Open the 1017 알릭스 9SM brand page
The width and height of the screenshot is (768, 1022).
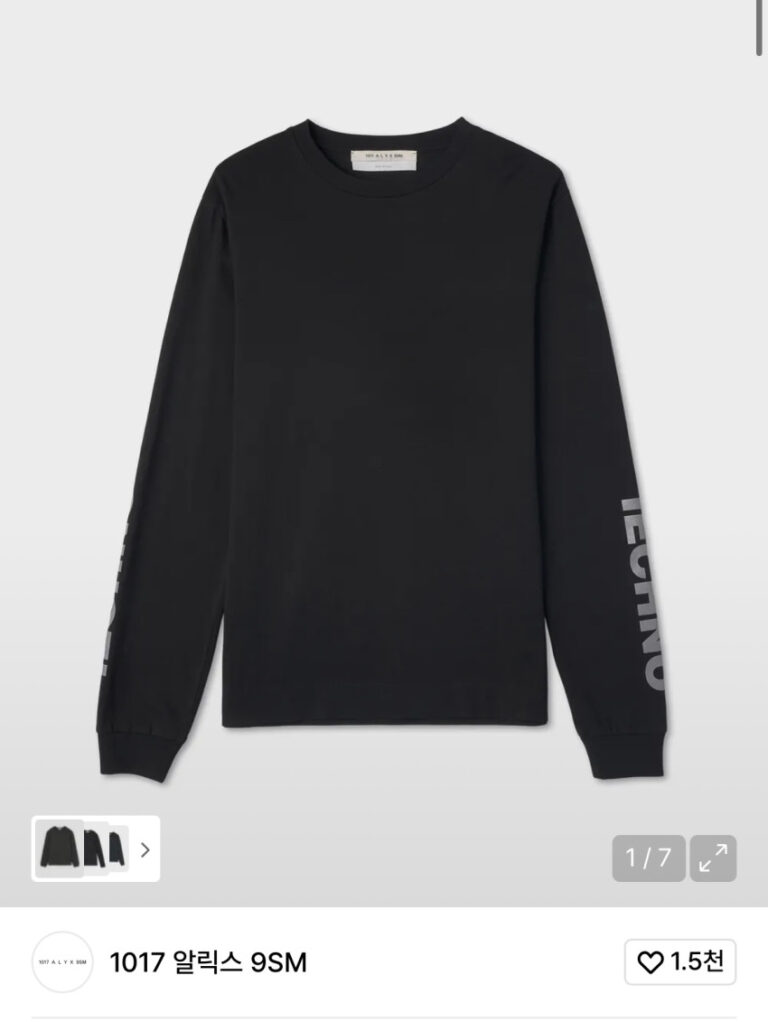click(x=208, y=963)
